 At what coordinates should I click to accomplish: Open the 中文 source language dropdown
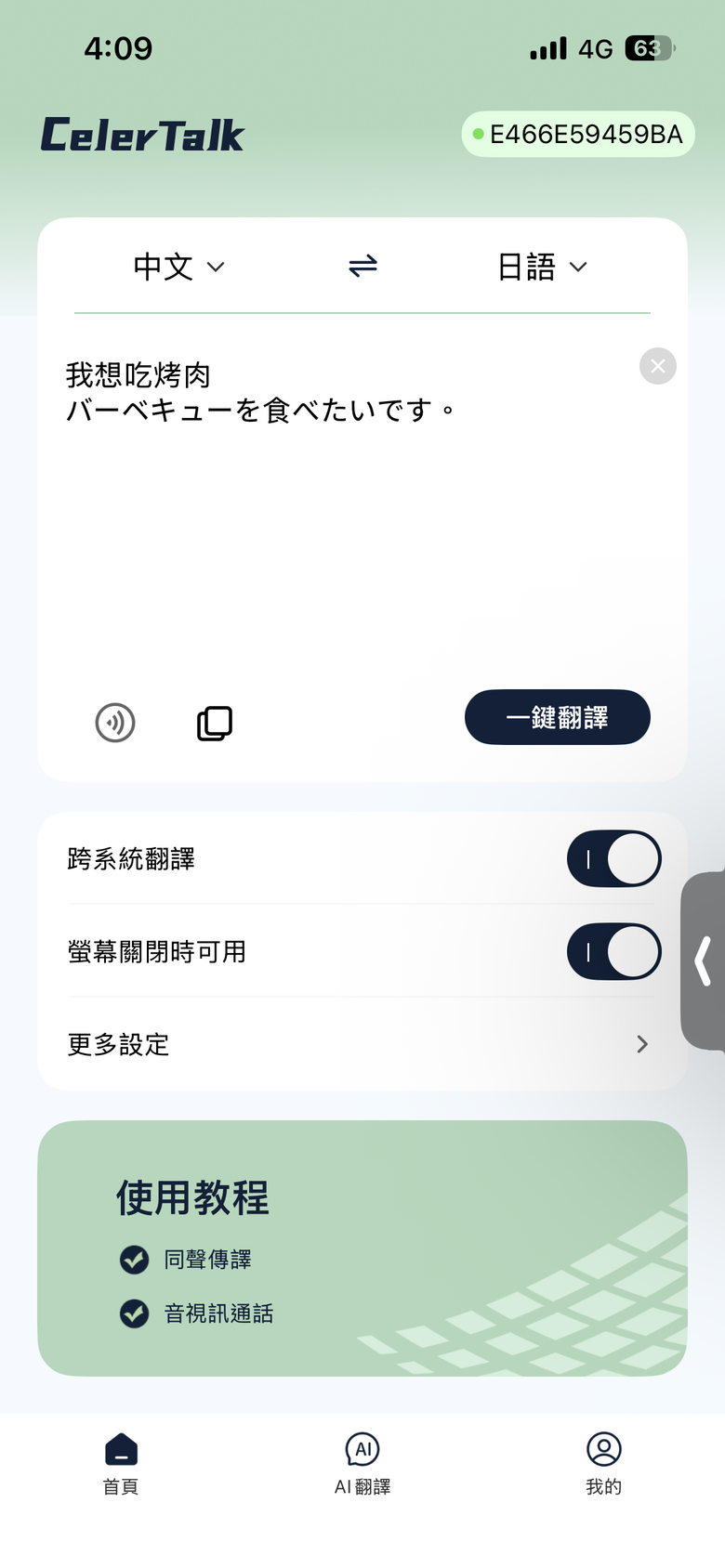coord(178,267)
